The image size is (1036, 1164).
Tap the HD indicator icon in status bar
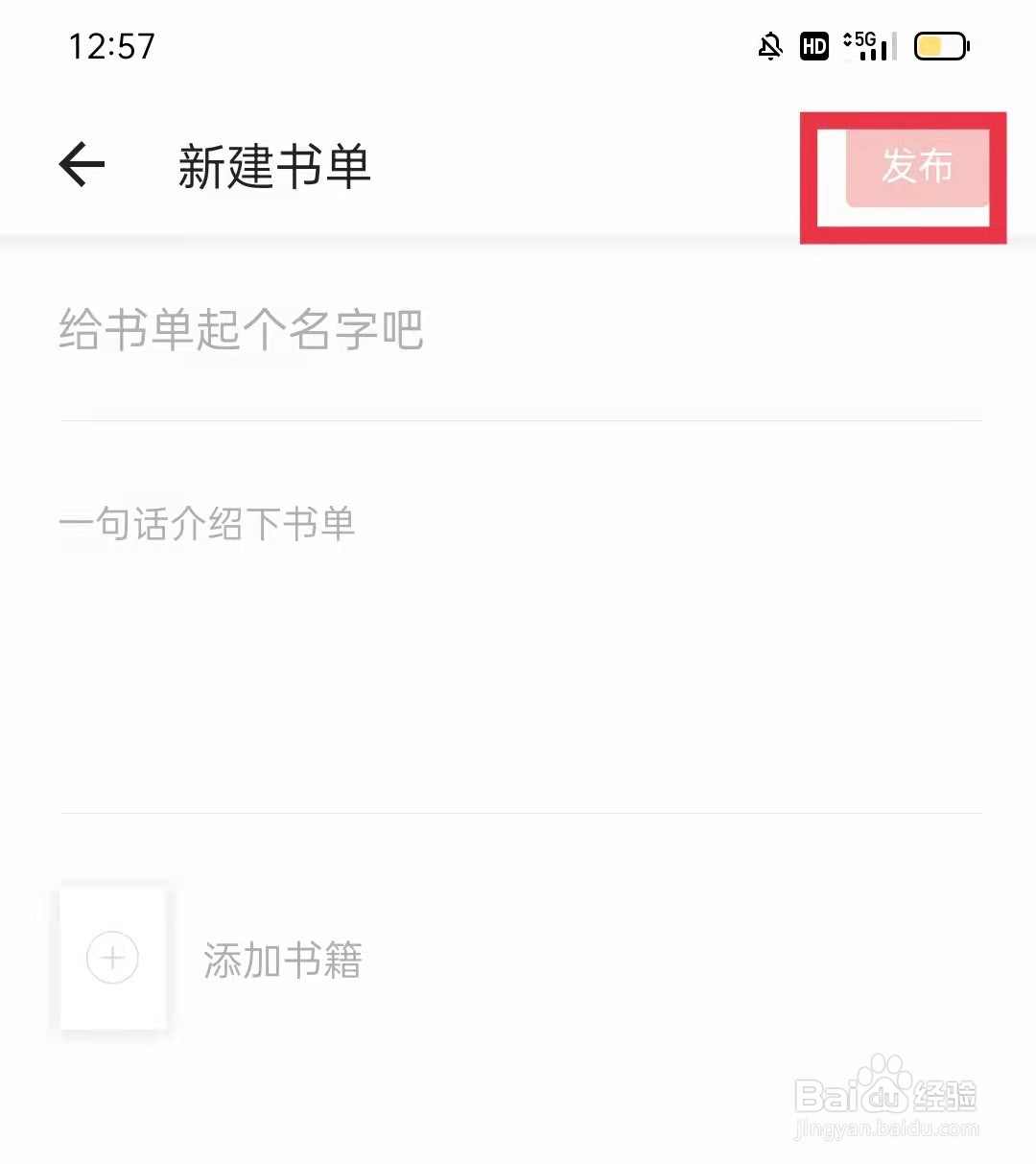[814, 46]
